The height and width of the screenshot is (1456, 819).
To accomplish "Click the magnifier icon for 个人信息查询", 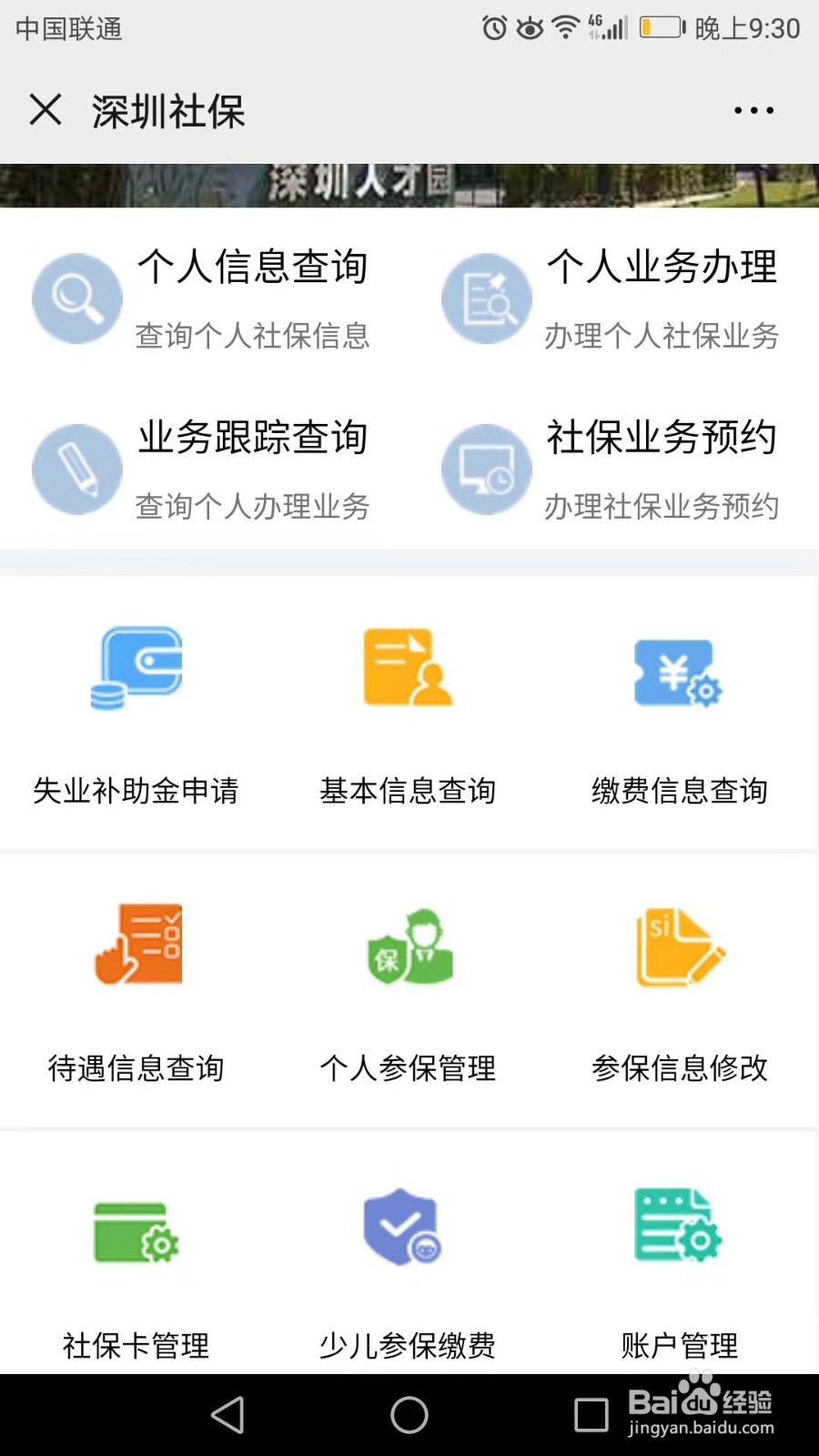I will (76, 298).
